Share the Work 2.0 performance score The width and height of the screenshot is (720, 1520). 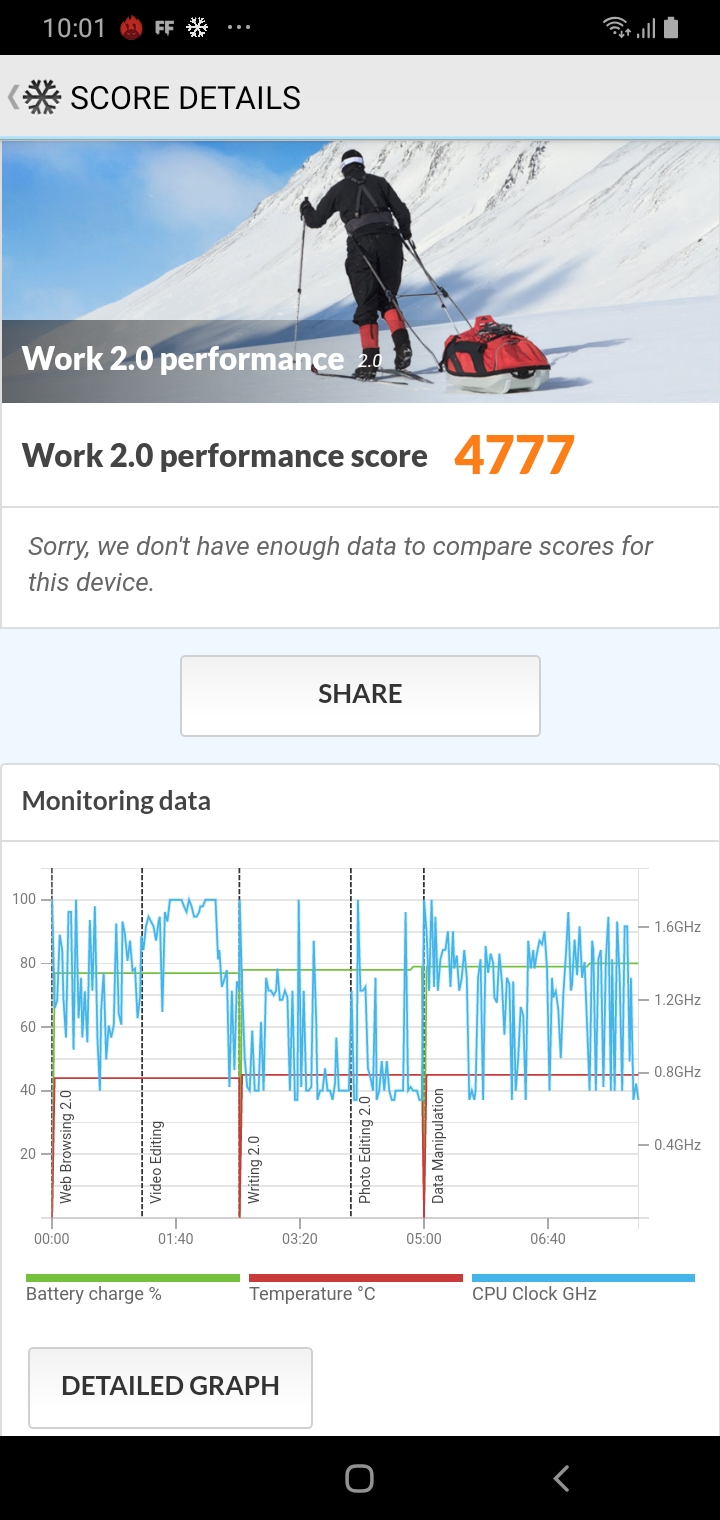pyautogui.click(x=360, y=695)
